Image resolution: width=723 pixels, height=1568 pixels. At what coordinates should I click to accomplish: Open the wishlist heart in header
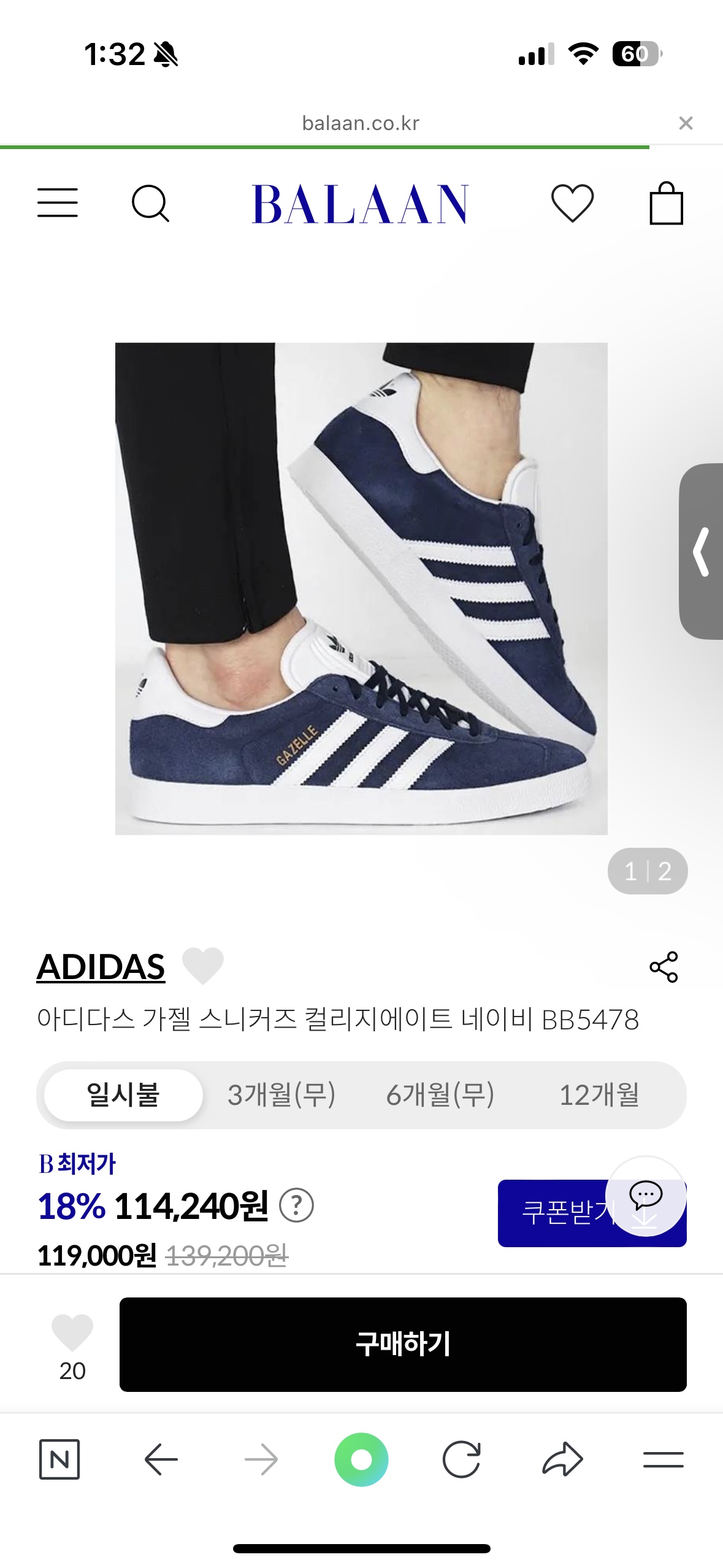[x=572, y=203]
